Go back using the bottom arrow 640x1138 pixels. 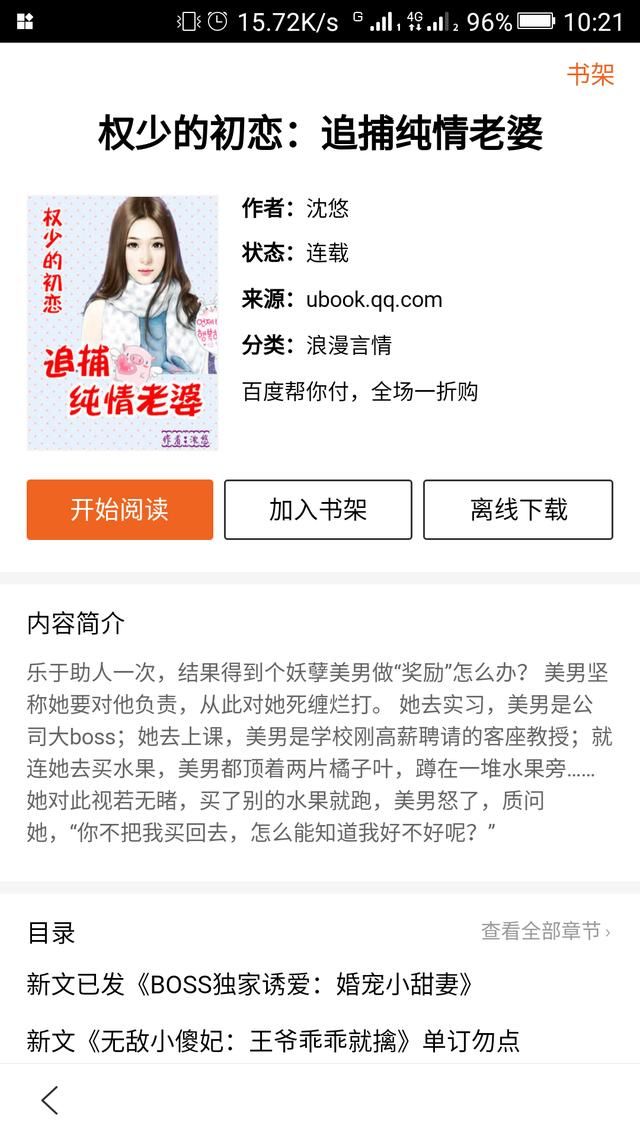click(49, 1100)
